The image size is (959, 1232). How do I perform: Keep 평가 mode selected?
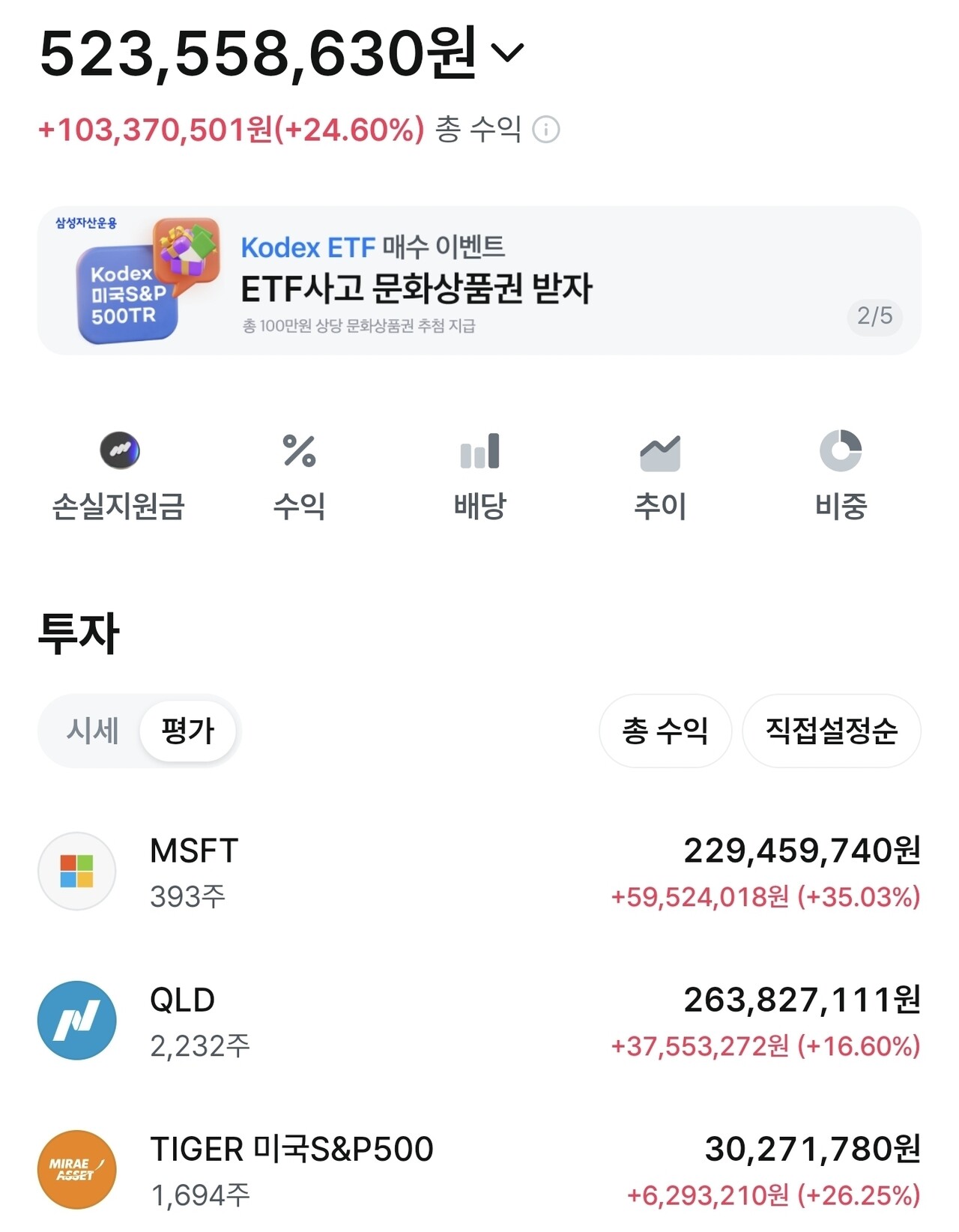point(187,731)
